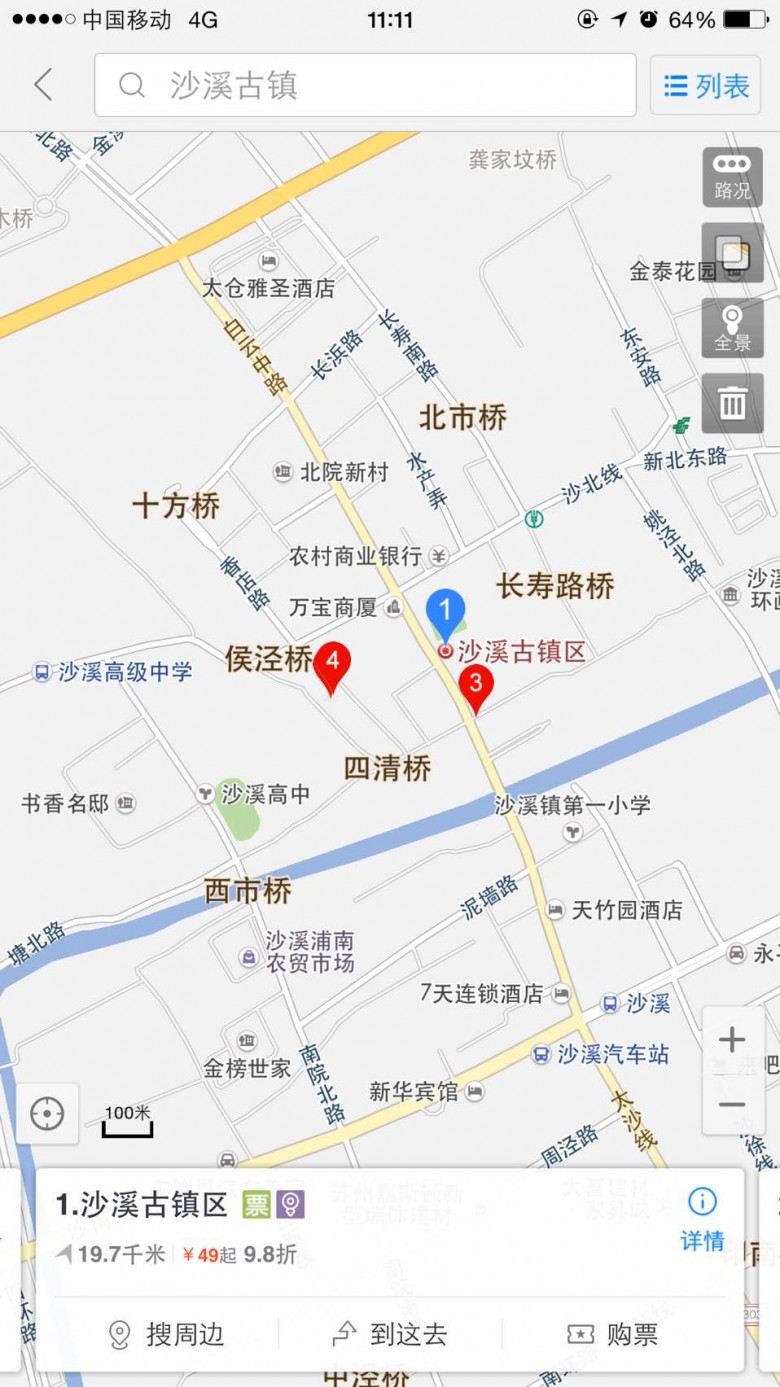780x1387 pixels.
Task: Open 详情 details for 沙溪古镇区
Action: tap(703, 1220)
